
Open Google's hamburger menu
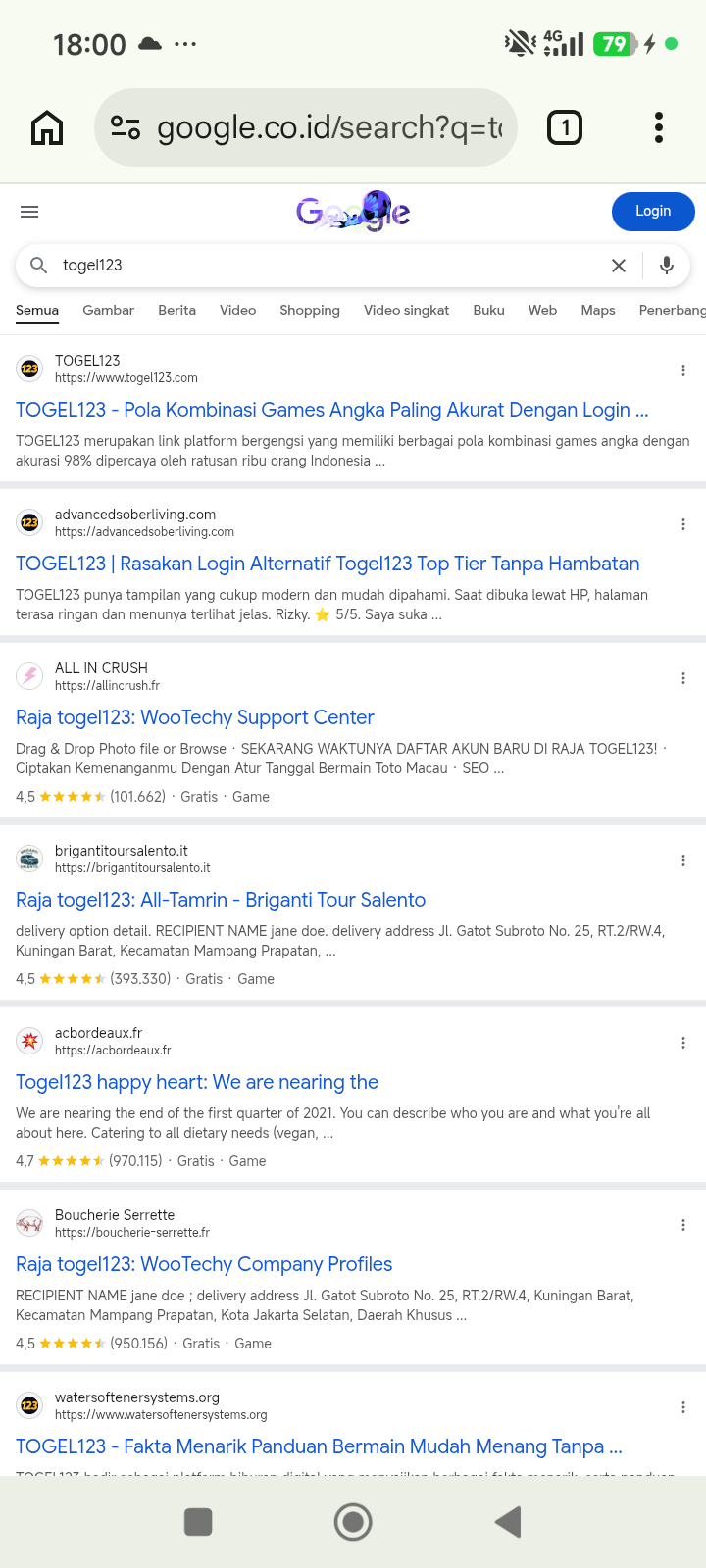pos(29,212)
